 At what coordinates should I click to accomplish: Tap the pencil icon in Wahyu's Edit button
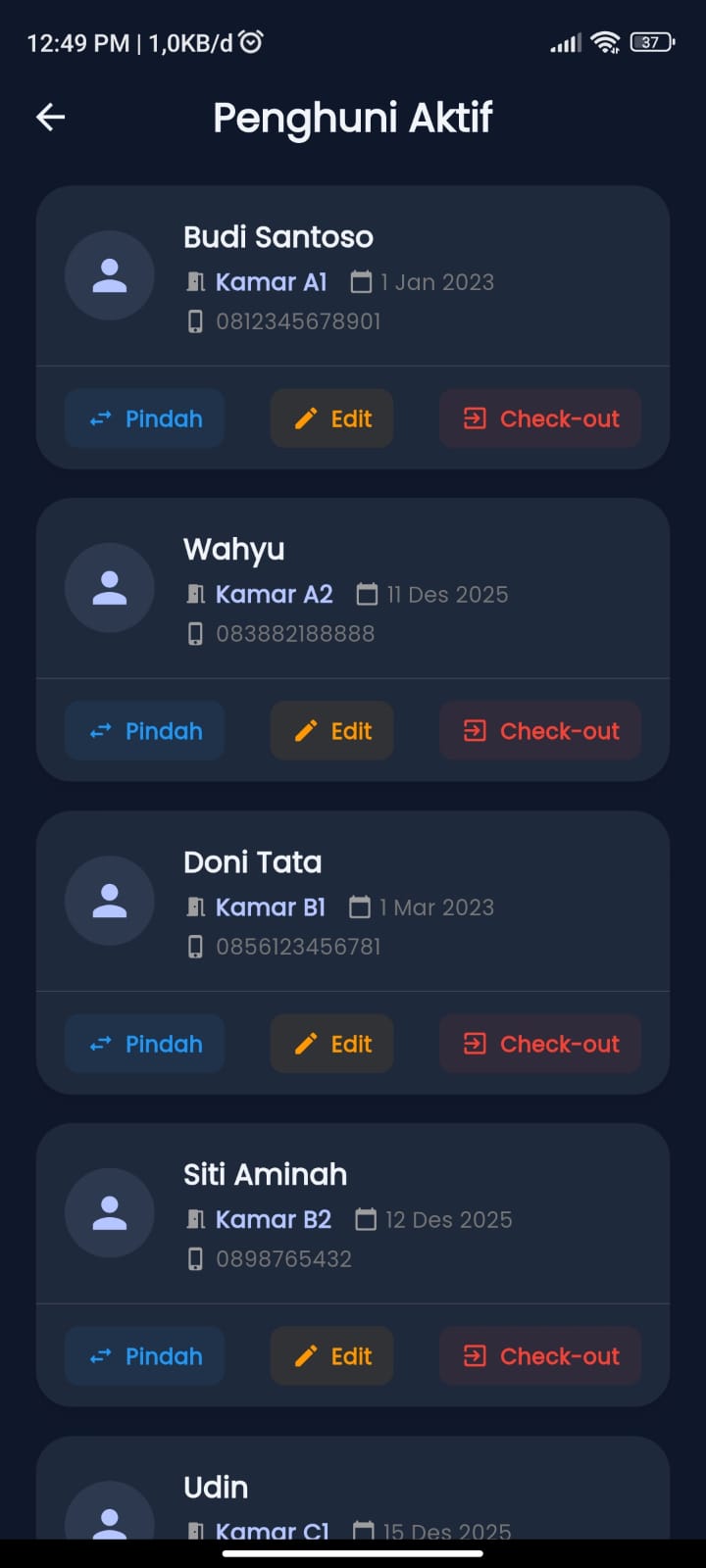[307, 730]
